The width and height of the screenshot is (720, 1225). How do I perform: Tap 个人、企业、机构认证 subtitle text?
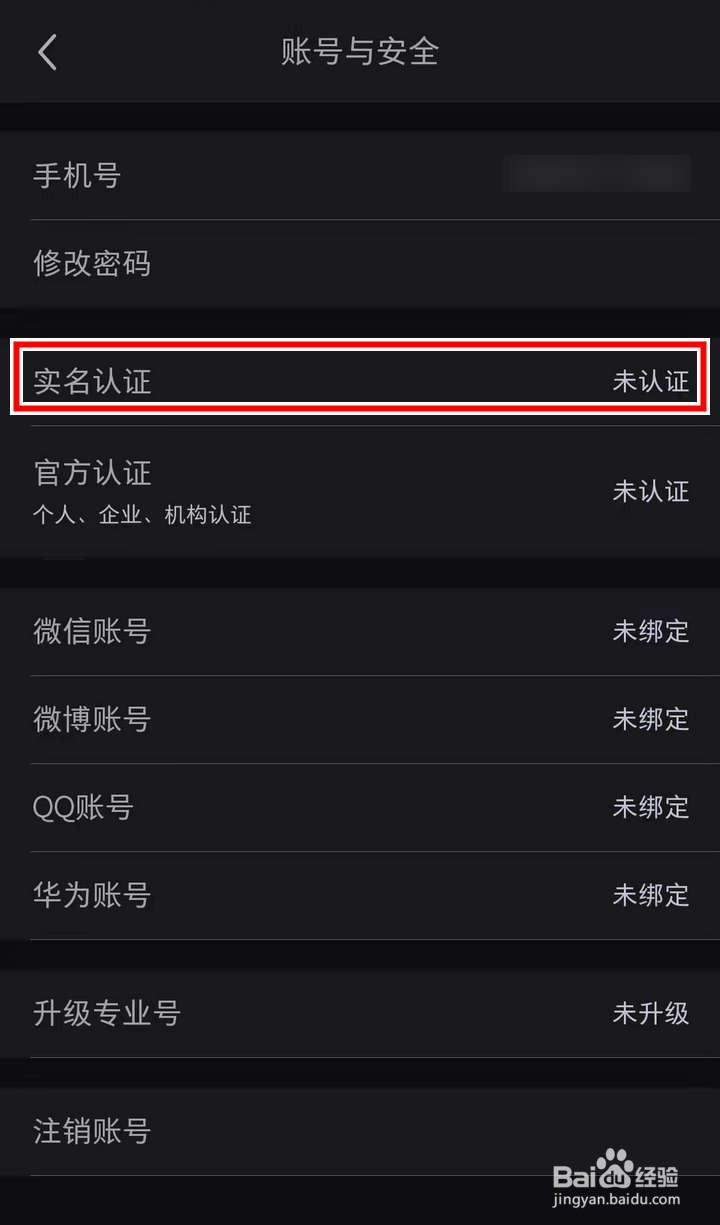(144, 514)
